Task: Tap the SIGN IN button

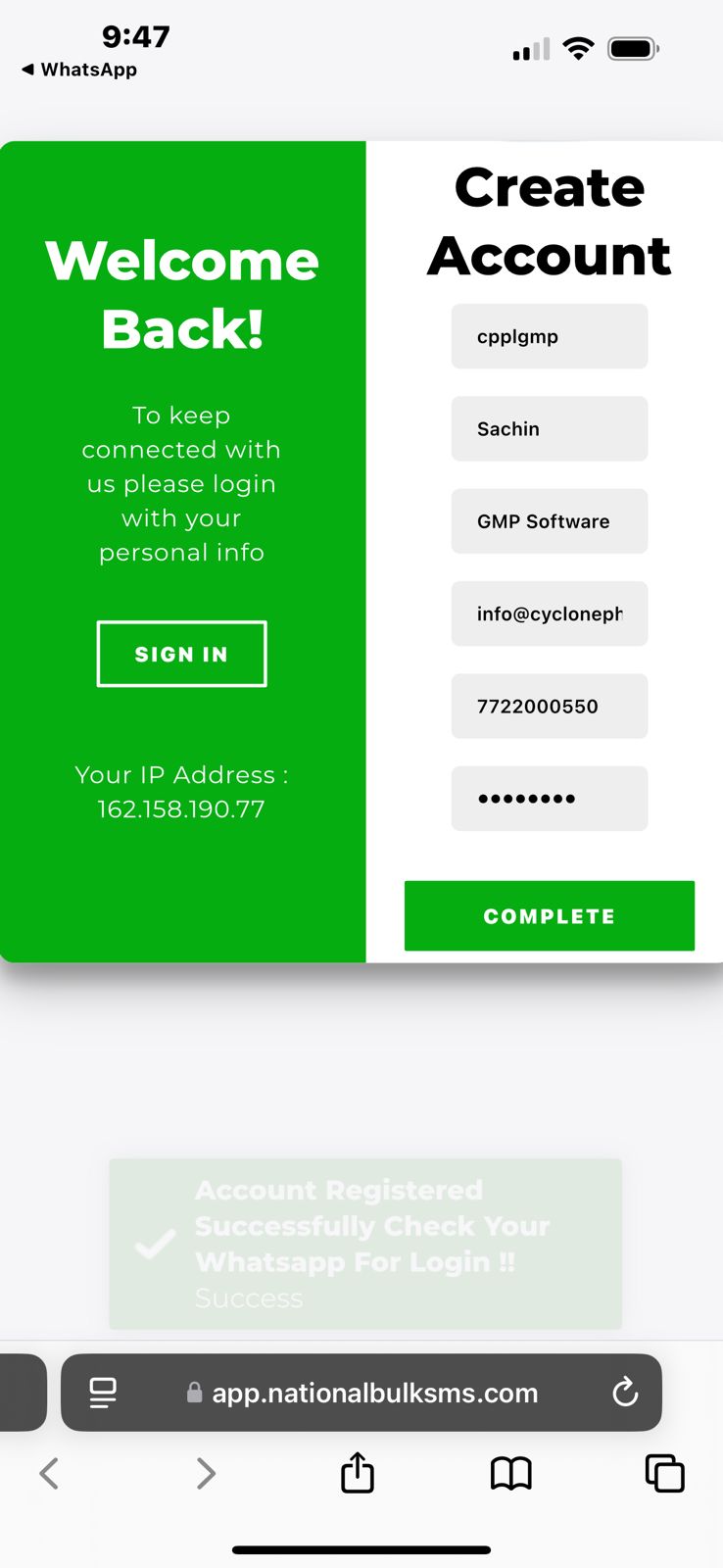Action: (x=181, y=654)
